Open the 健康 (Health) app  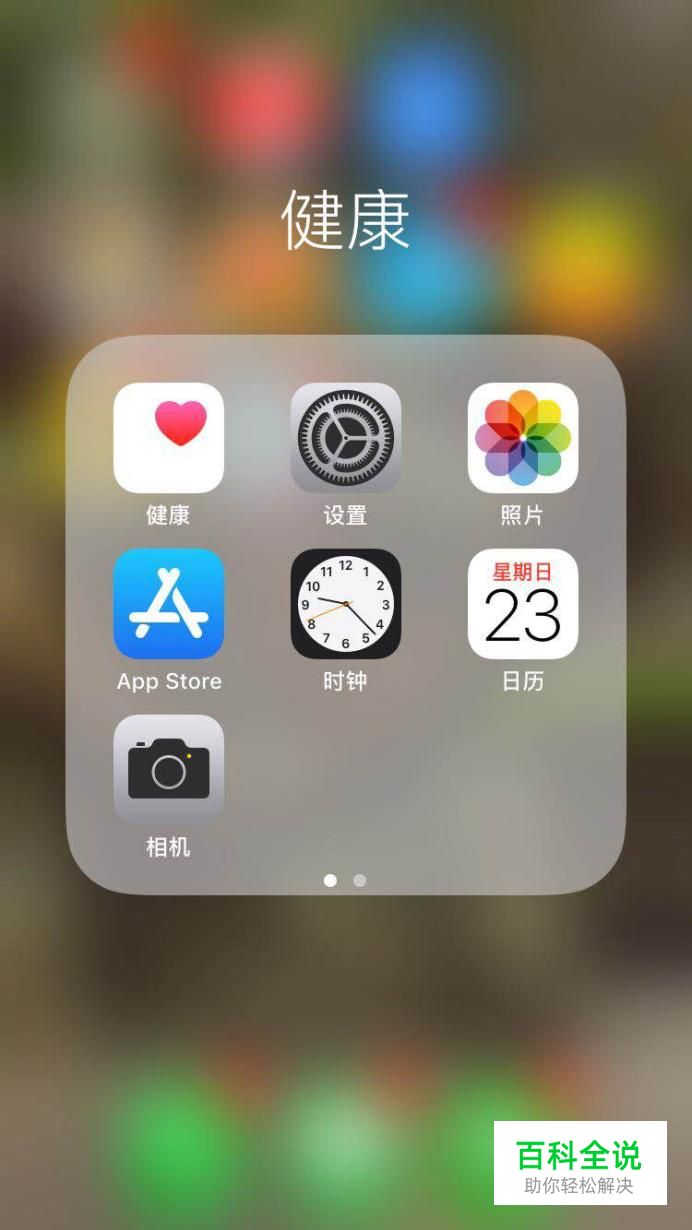pos(168,438)
